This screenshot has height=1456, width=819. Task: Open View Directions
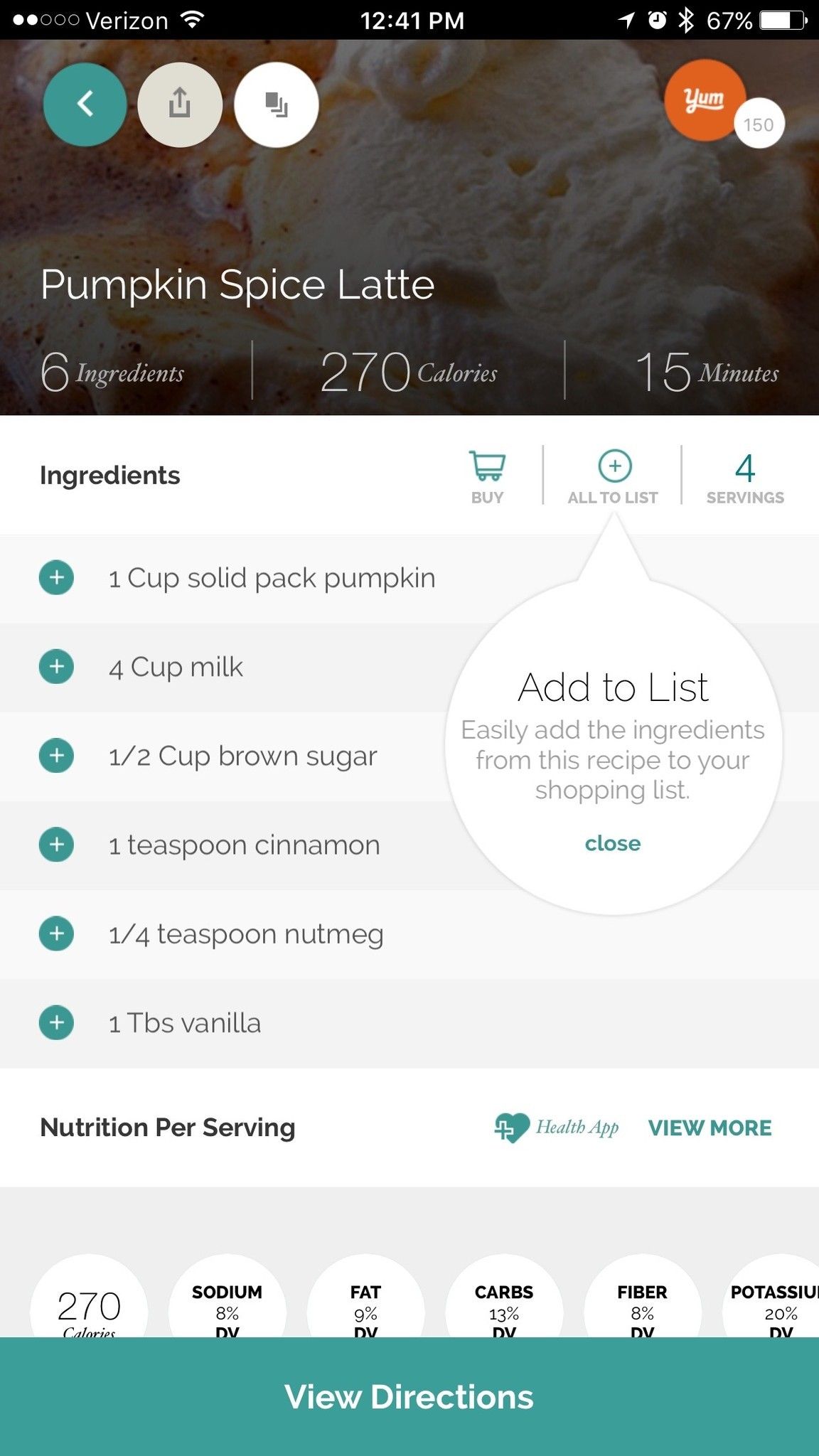pos(409,1396)
